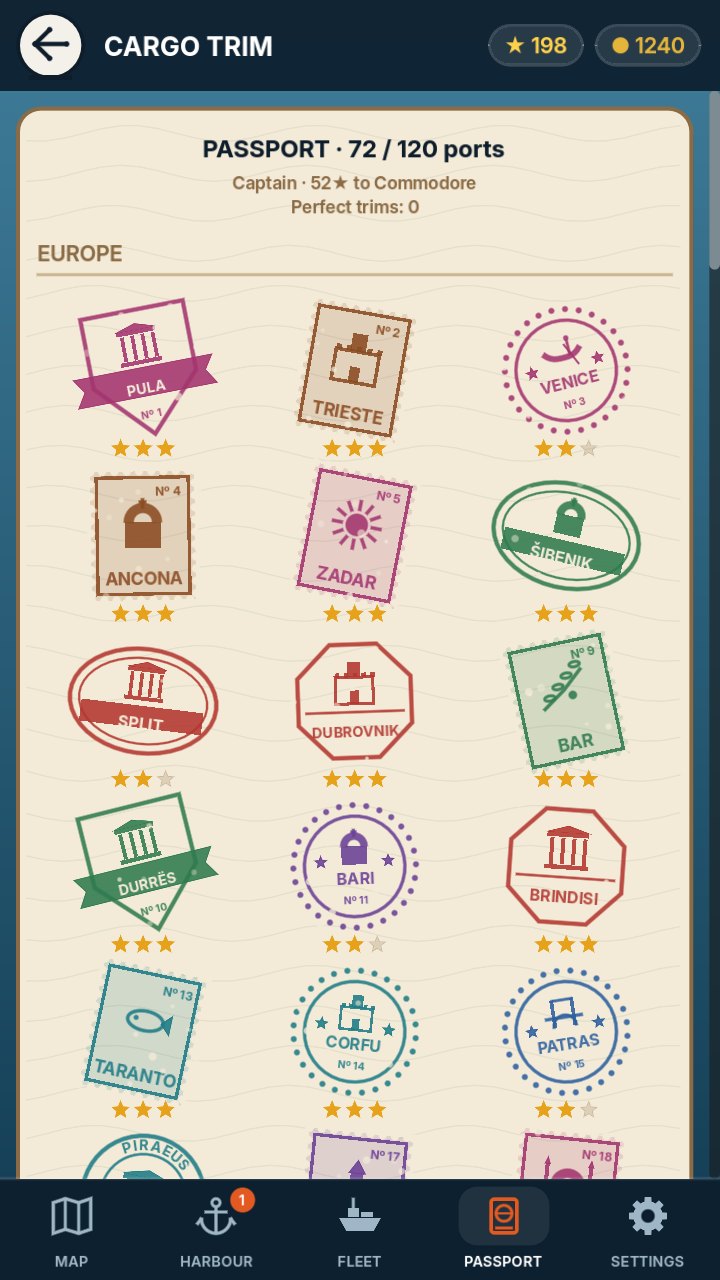Screen dimensions: 720x1280
Task: View the Trieste stamp
Action: (355, 369)
